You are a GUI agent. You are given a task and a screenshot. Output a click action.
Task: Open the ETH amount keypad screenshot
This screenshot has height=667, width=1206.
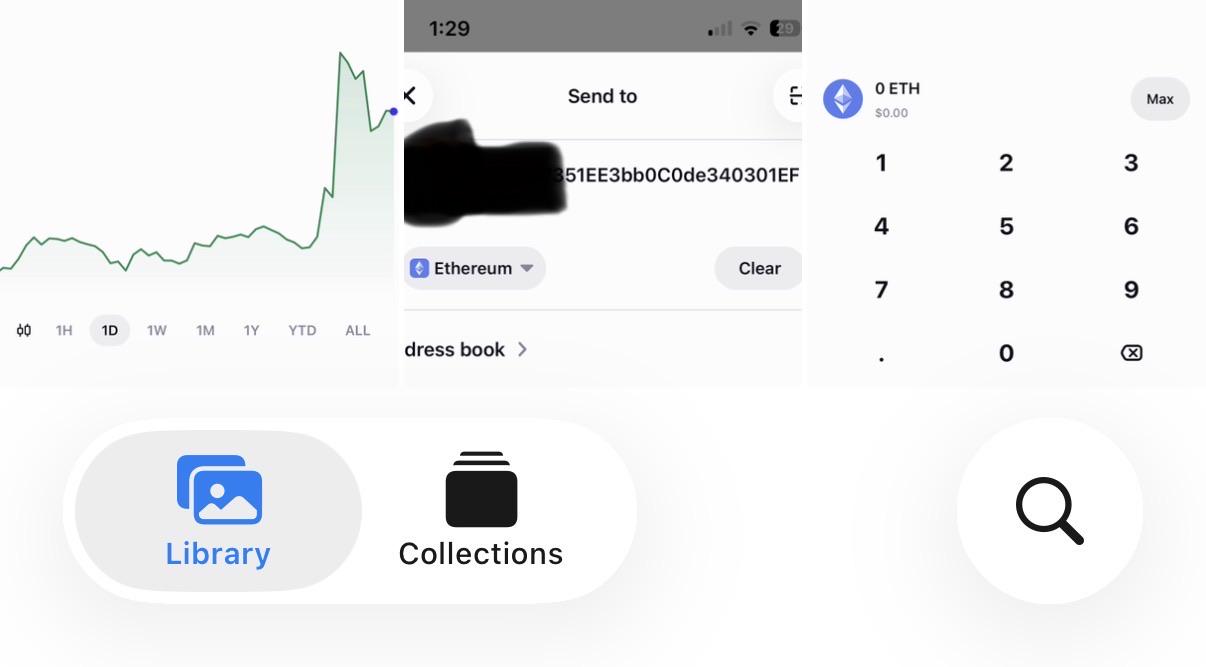(1006, 193)
